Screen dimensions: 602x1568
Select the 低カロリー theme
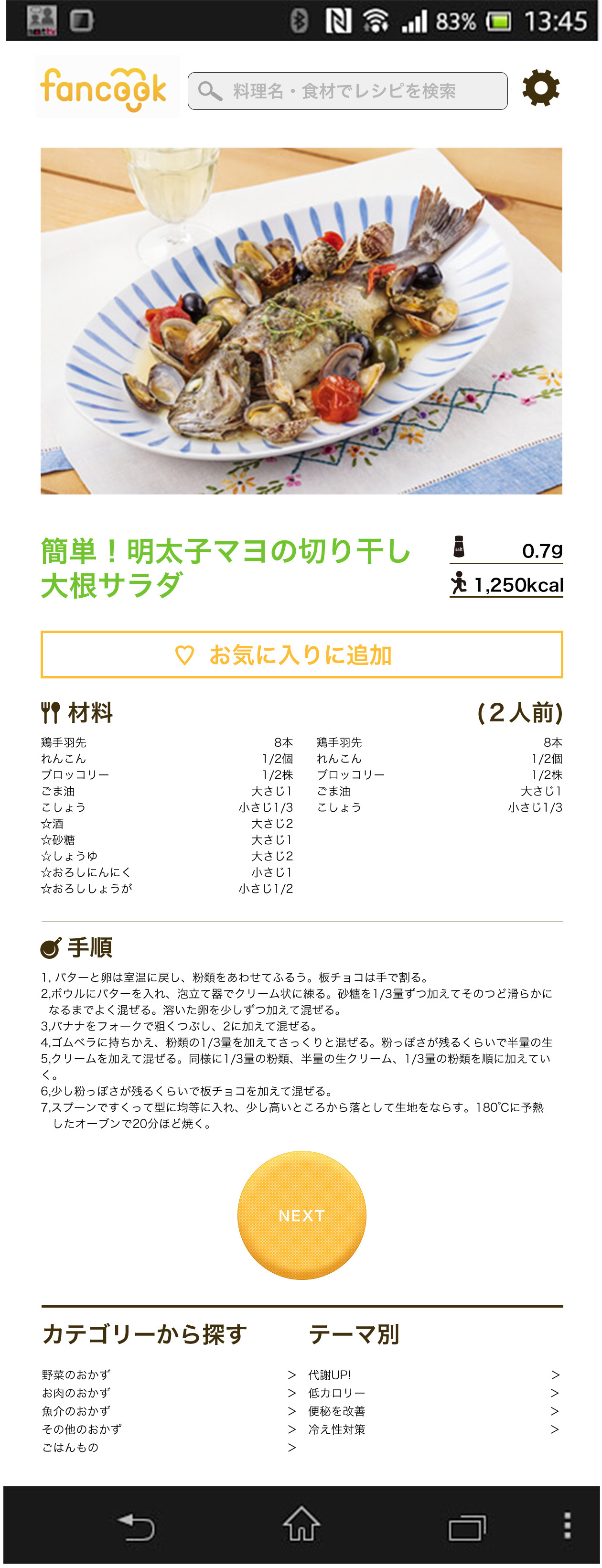(x=433, y=1393)
